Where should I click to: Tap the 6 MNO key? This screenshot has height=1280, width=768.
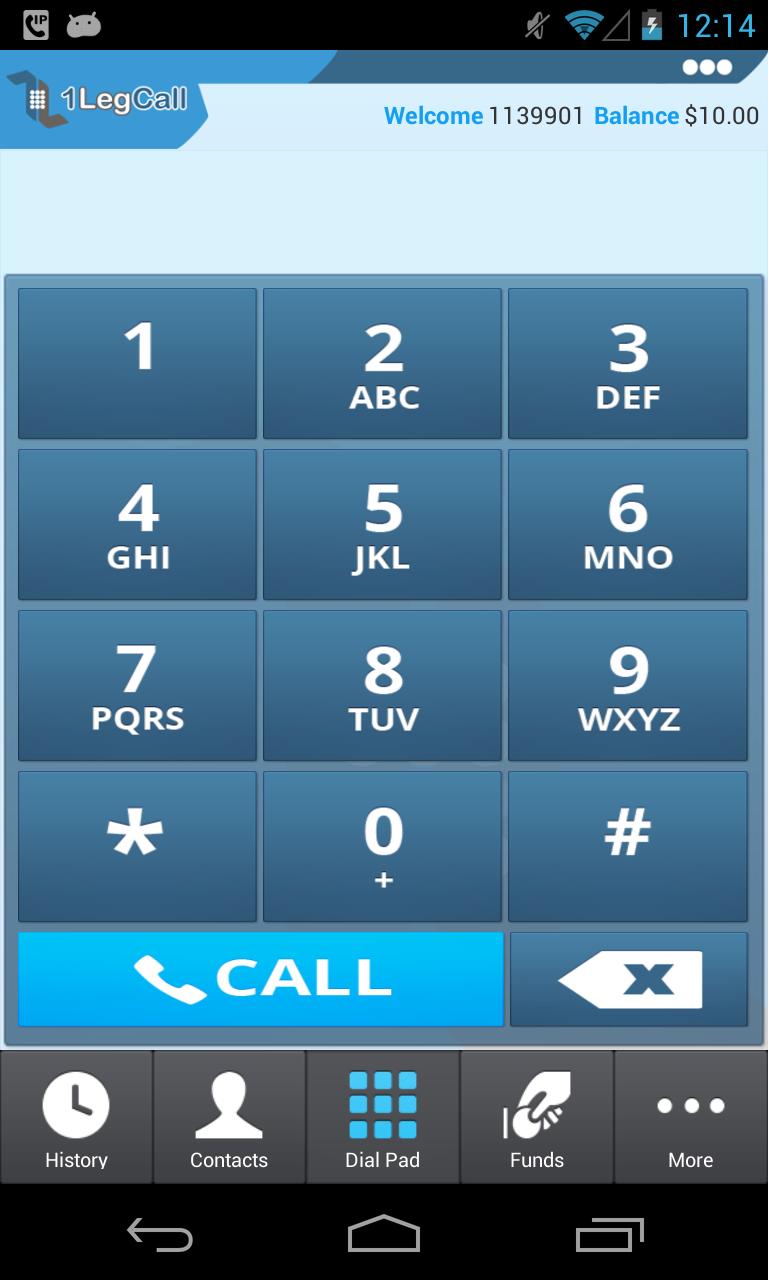click(628, 524)
